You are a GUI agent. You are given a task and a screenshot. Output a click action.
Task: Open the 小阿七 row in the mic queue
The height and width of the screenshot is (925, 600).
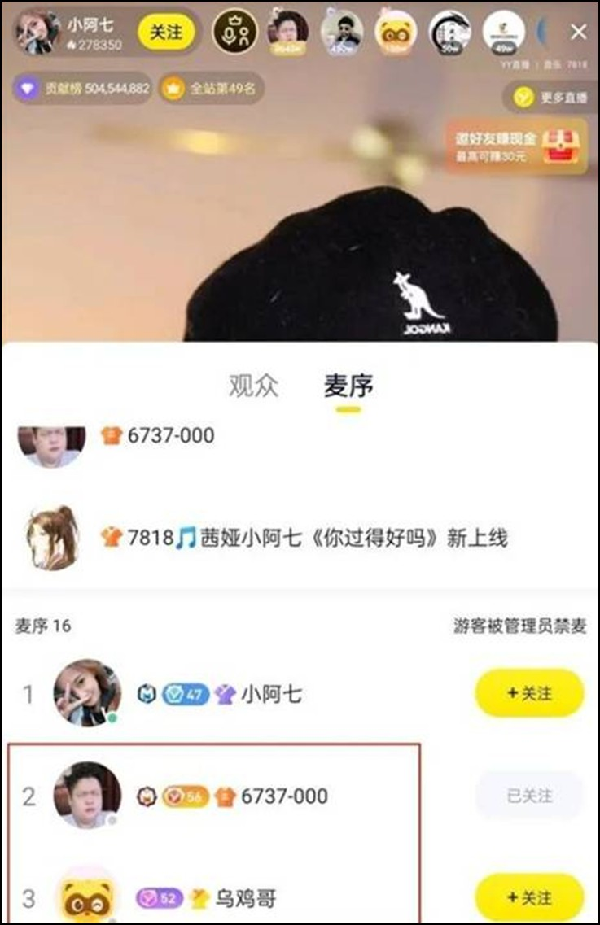click(270, 693)
